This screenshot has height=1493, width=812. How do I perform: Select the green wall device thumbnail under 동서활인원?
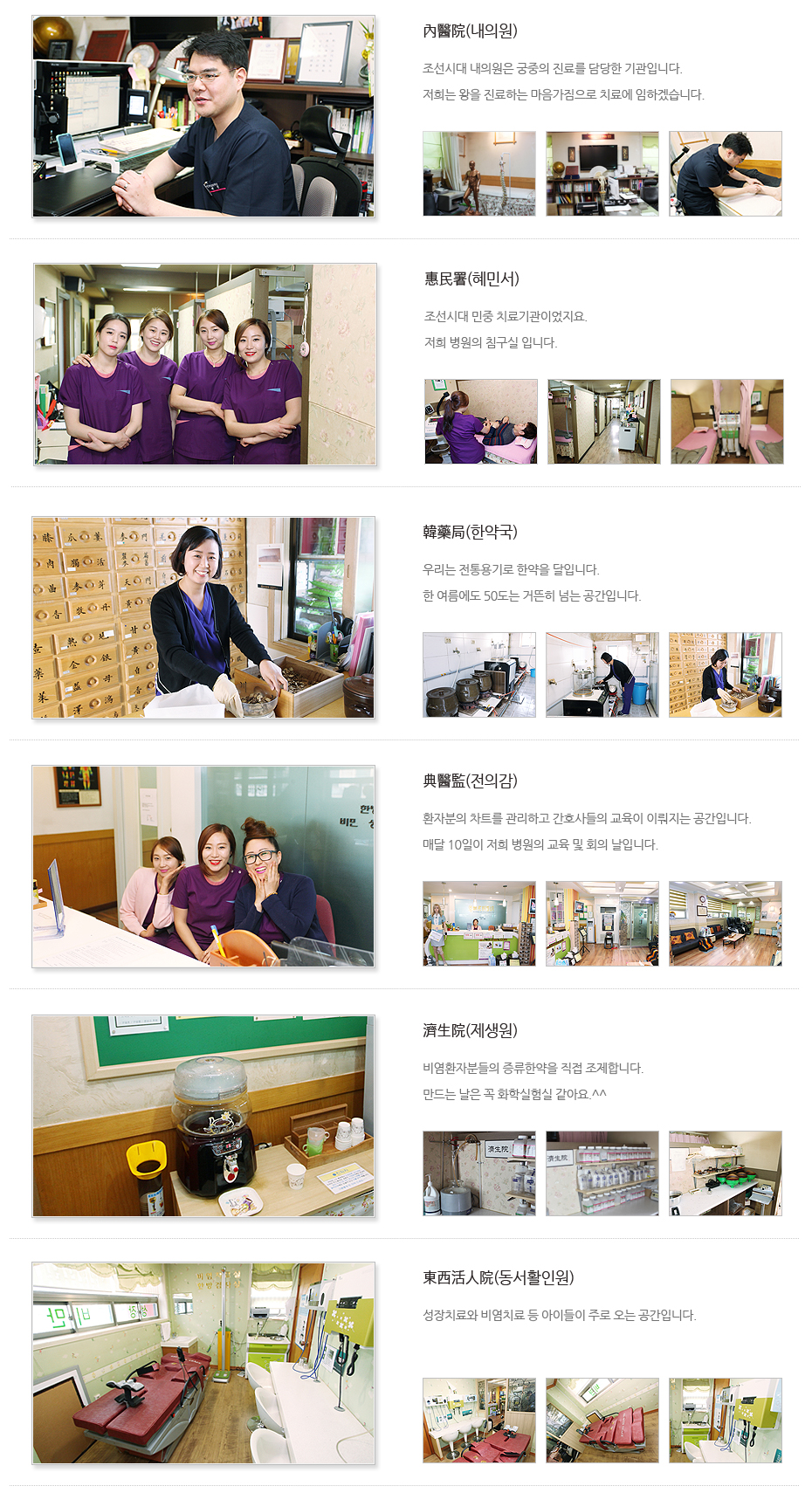[726, 1421]
